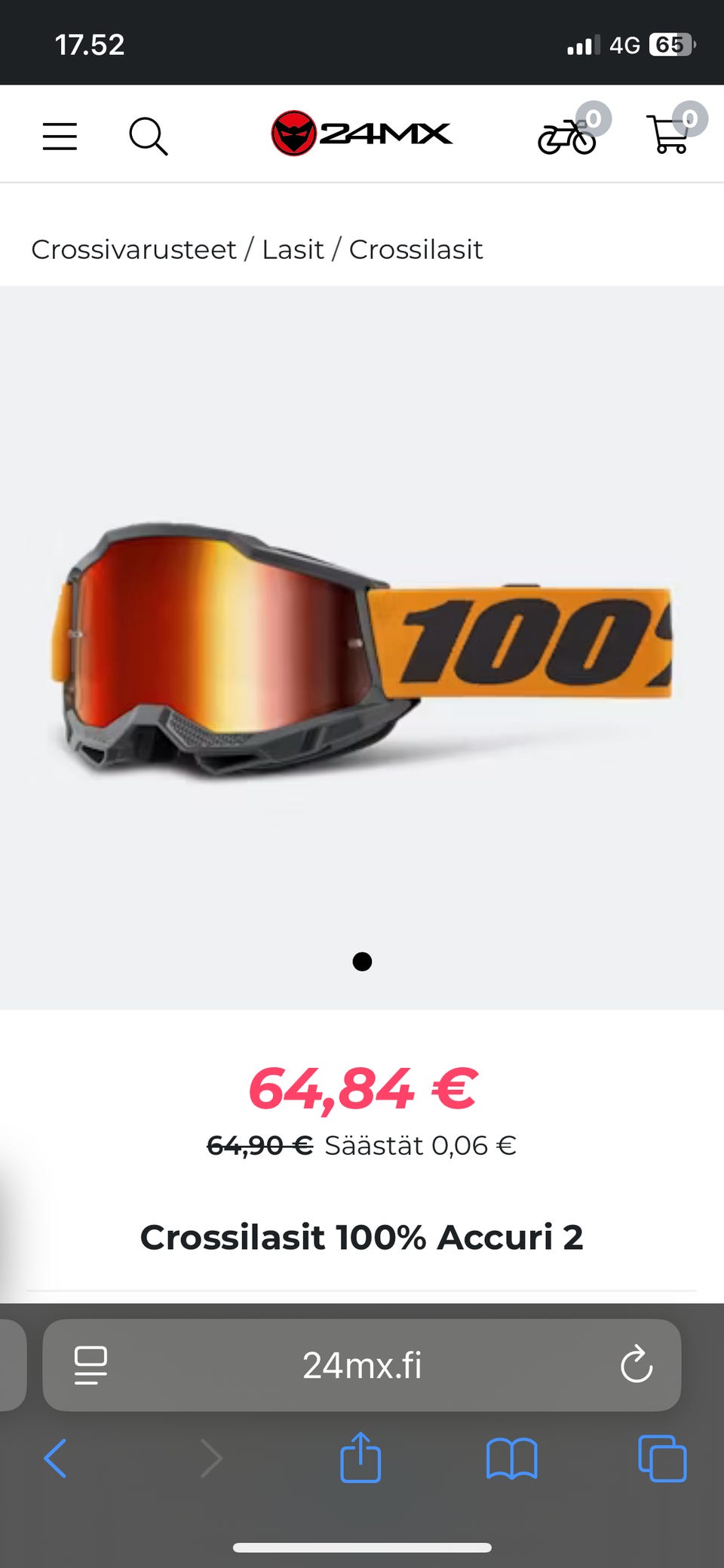Screen dimensions: 724x1568
Task: Open the goggles product image
Action: point(361,650)
